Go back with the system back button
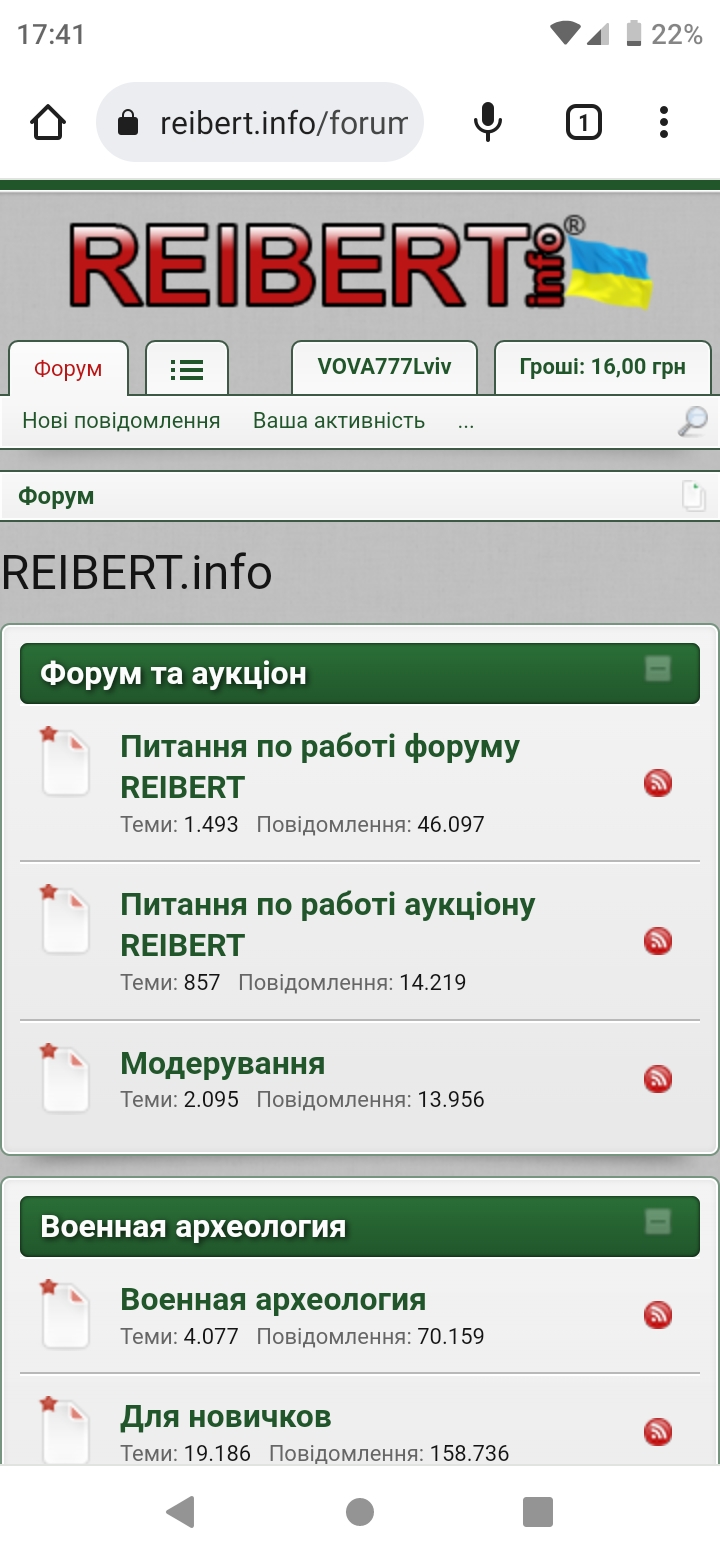 click(x=180, y=1512)
